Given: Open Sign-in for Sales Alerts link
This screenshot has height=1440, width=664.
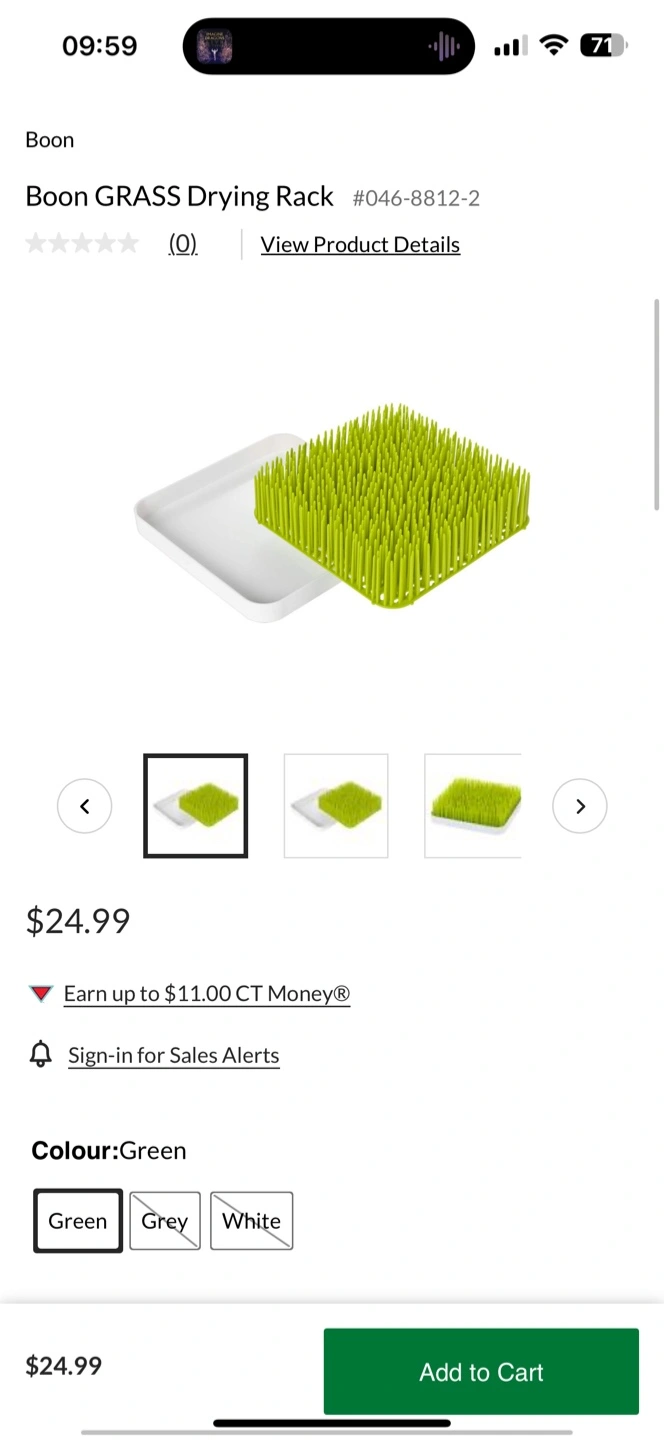Looking at the screenshot, I should click(173, 1056).
